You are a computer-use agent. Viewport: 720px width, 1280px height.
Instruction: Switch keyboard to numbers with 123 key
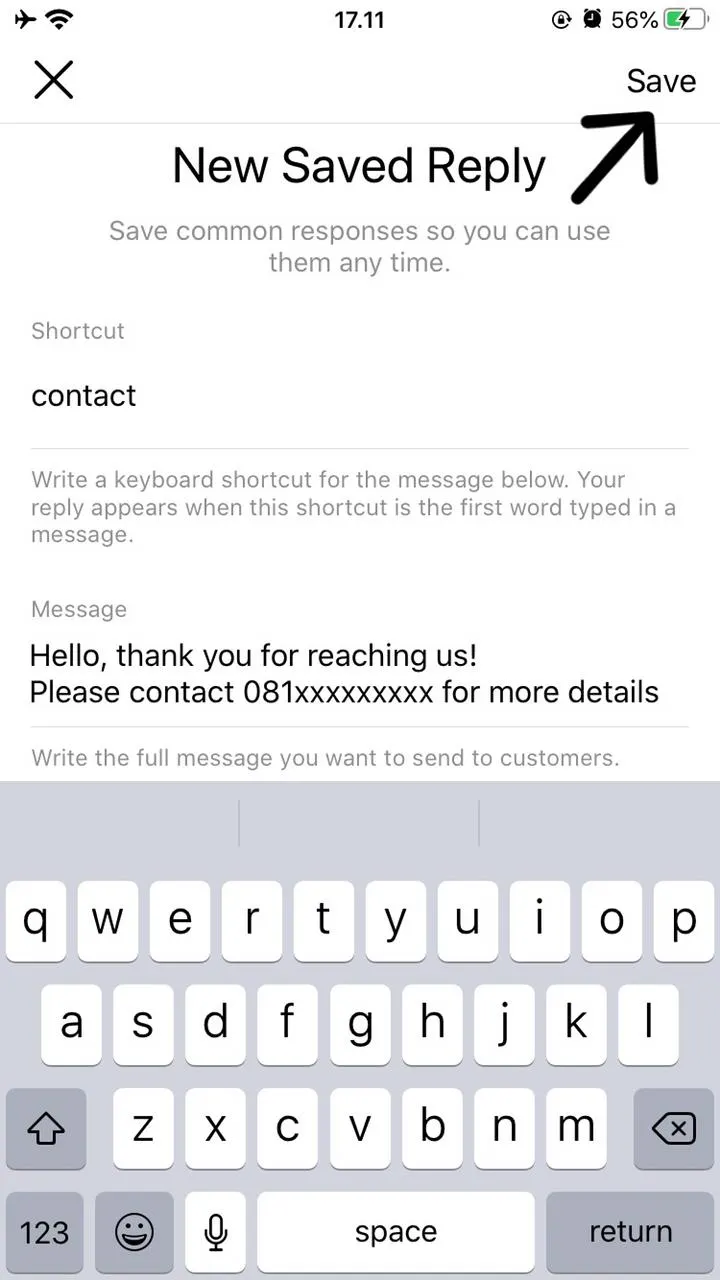(45, 1231)
